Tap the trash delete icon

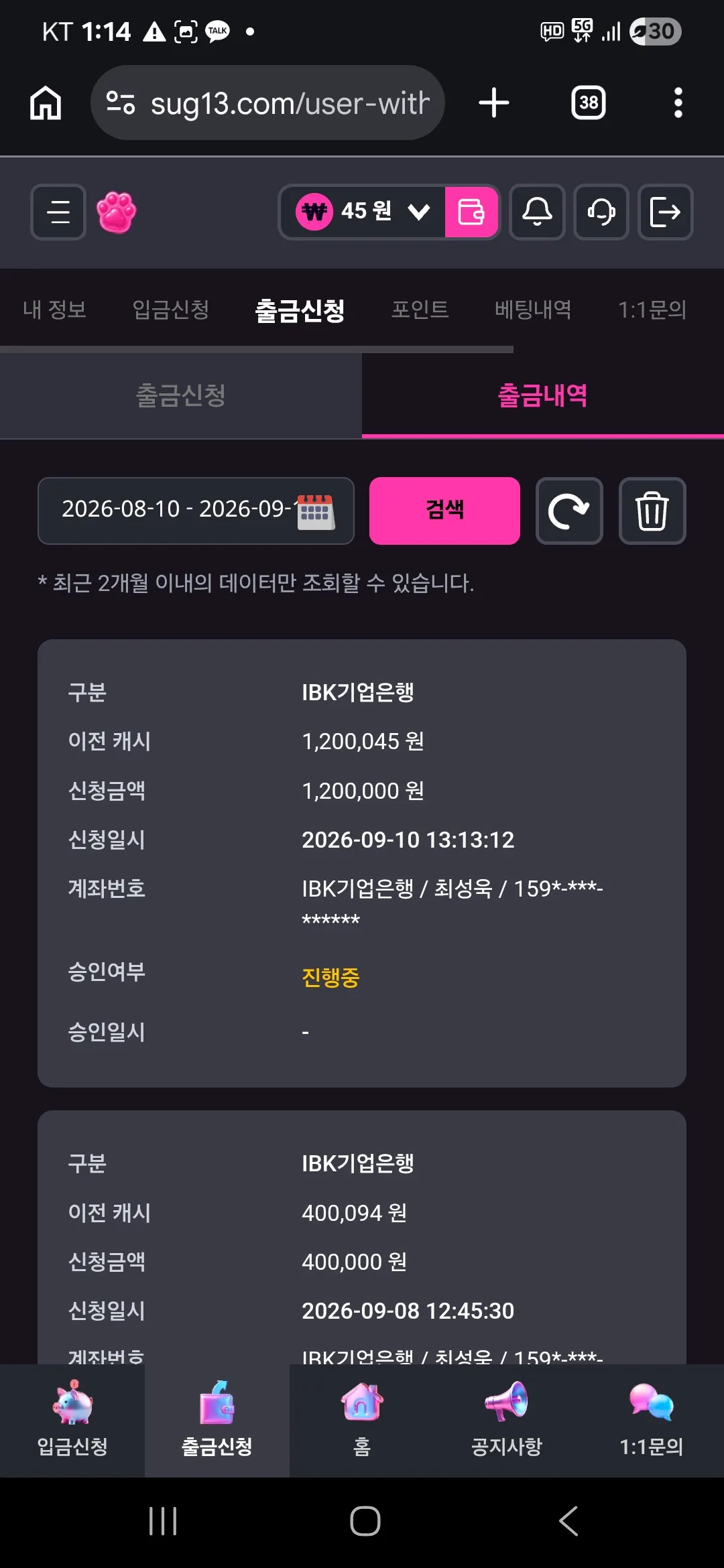point(652,511)
